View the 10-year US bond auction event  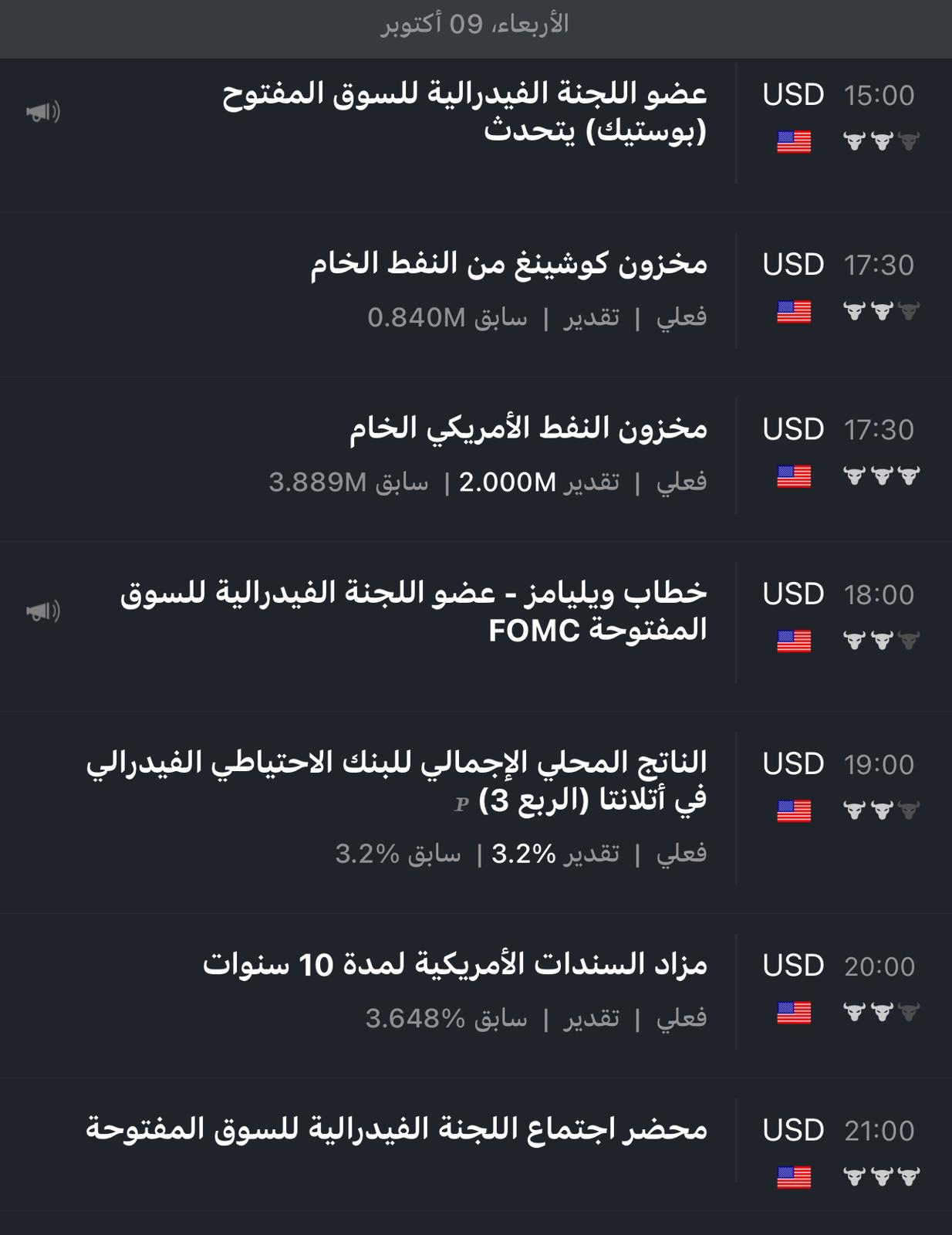455,966
